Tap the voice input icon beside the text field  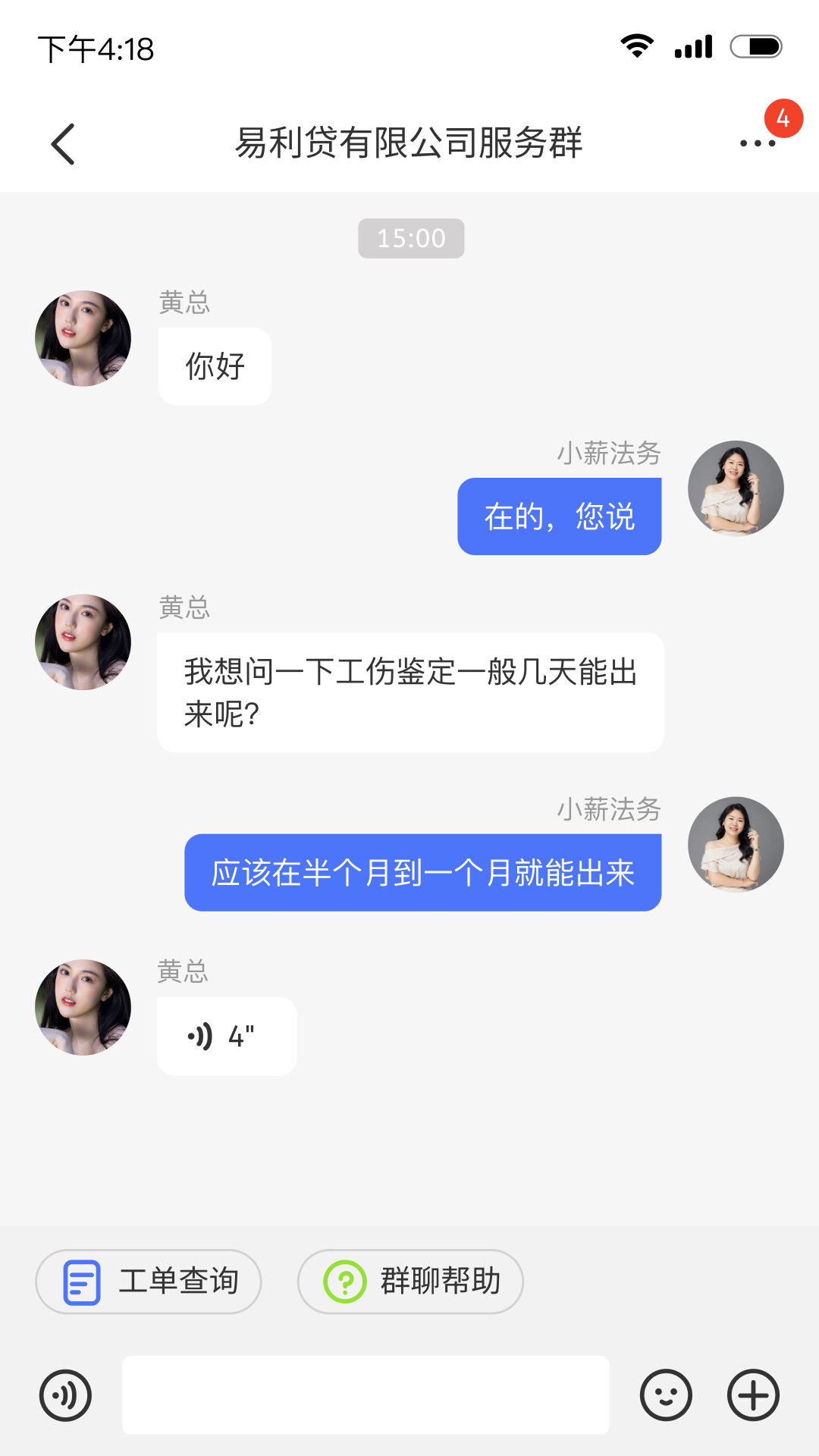[x=65, y=1395]
